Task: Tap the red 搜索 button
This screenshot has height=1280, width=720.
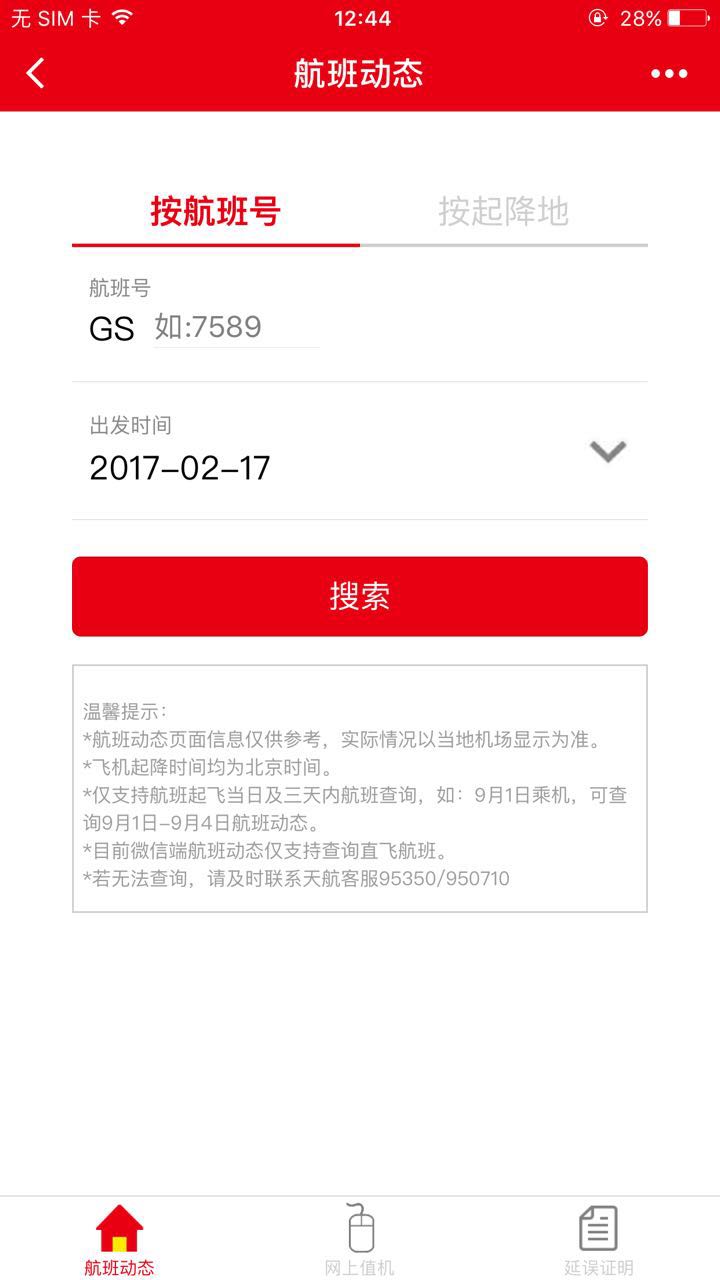Action: click(x=360, y=596)
